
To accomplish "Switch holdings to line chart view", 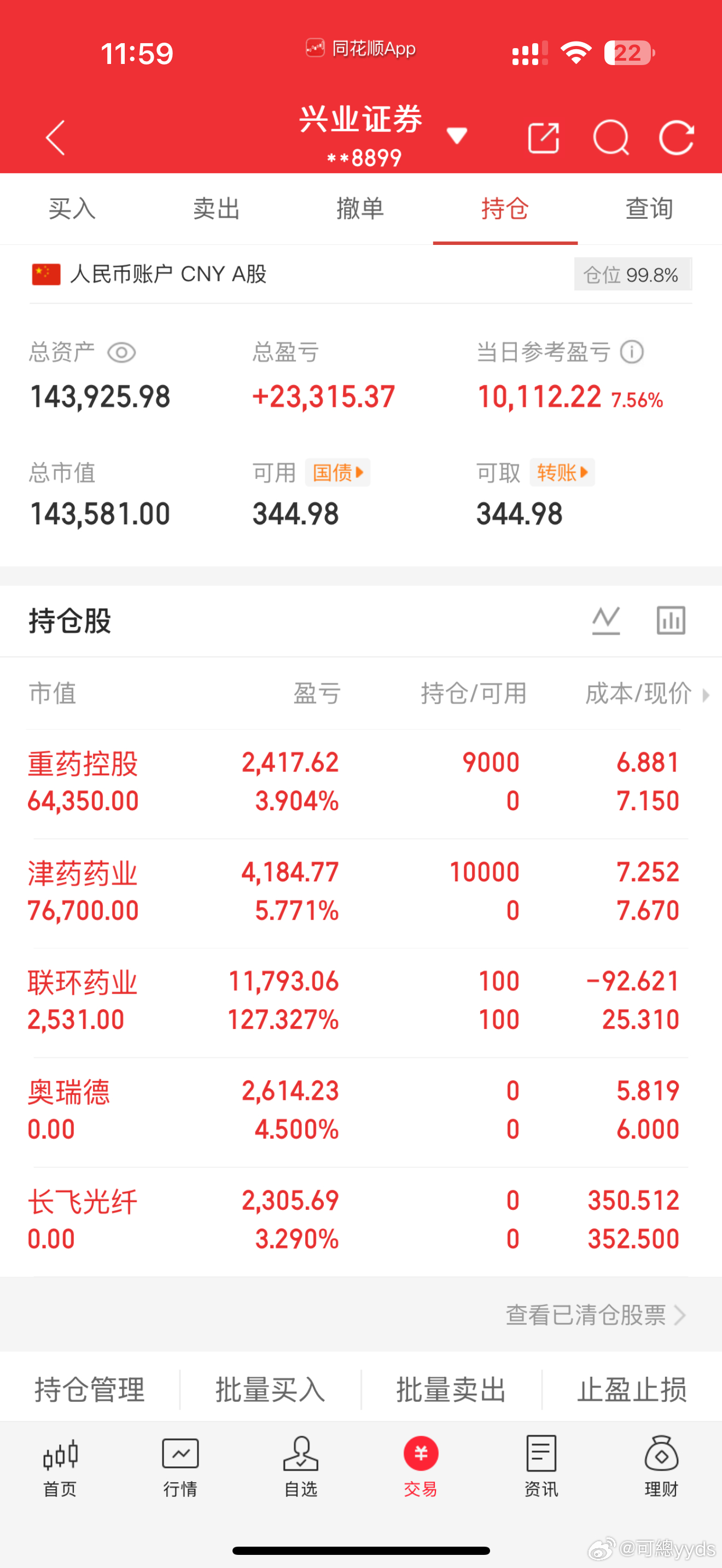I will (x=607, y=621).
